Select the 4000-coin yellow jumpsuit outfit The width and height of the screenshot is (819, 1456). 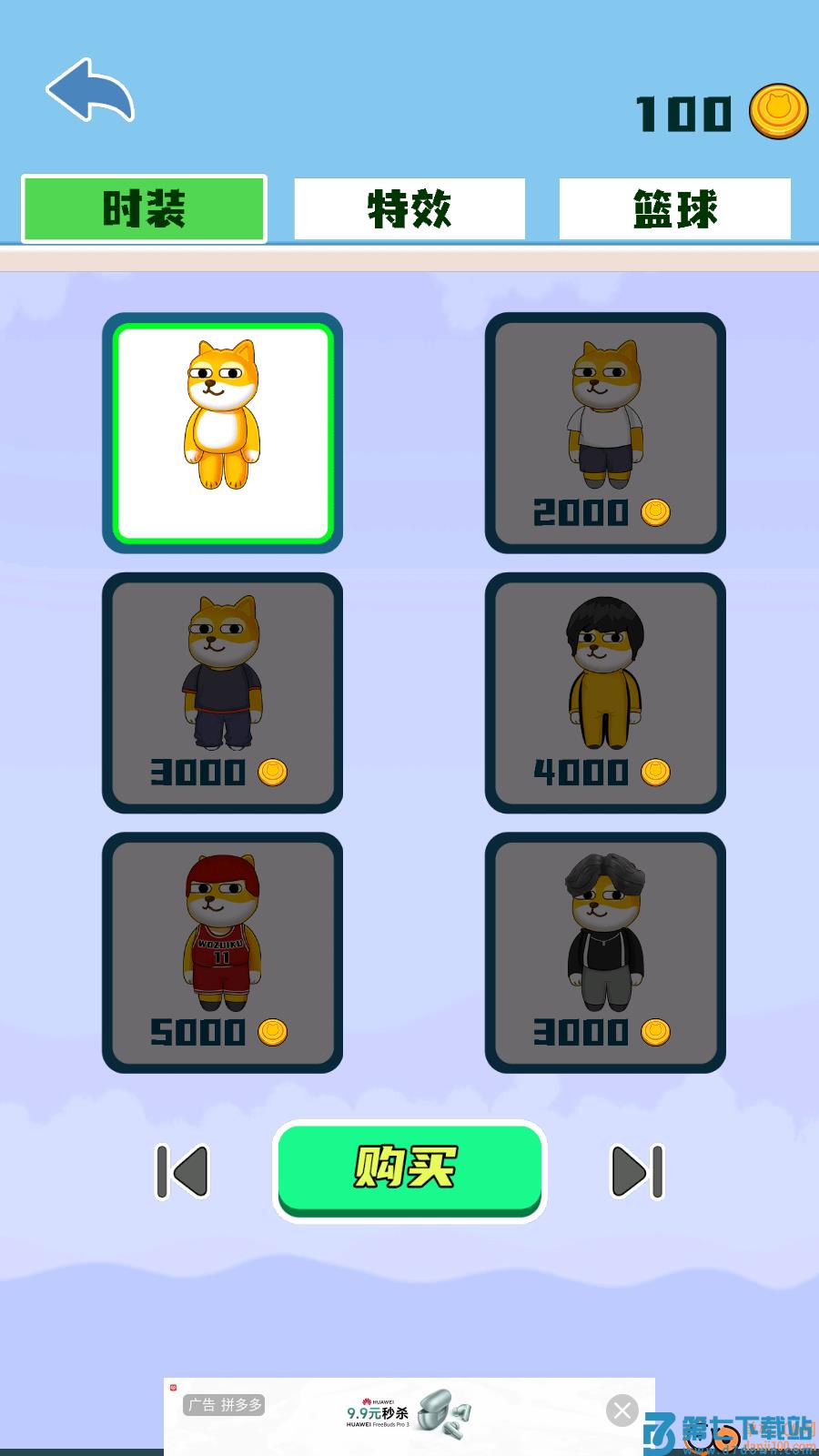[x=605, y=693]
